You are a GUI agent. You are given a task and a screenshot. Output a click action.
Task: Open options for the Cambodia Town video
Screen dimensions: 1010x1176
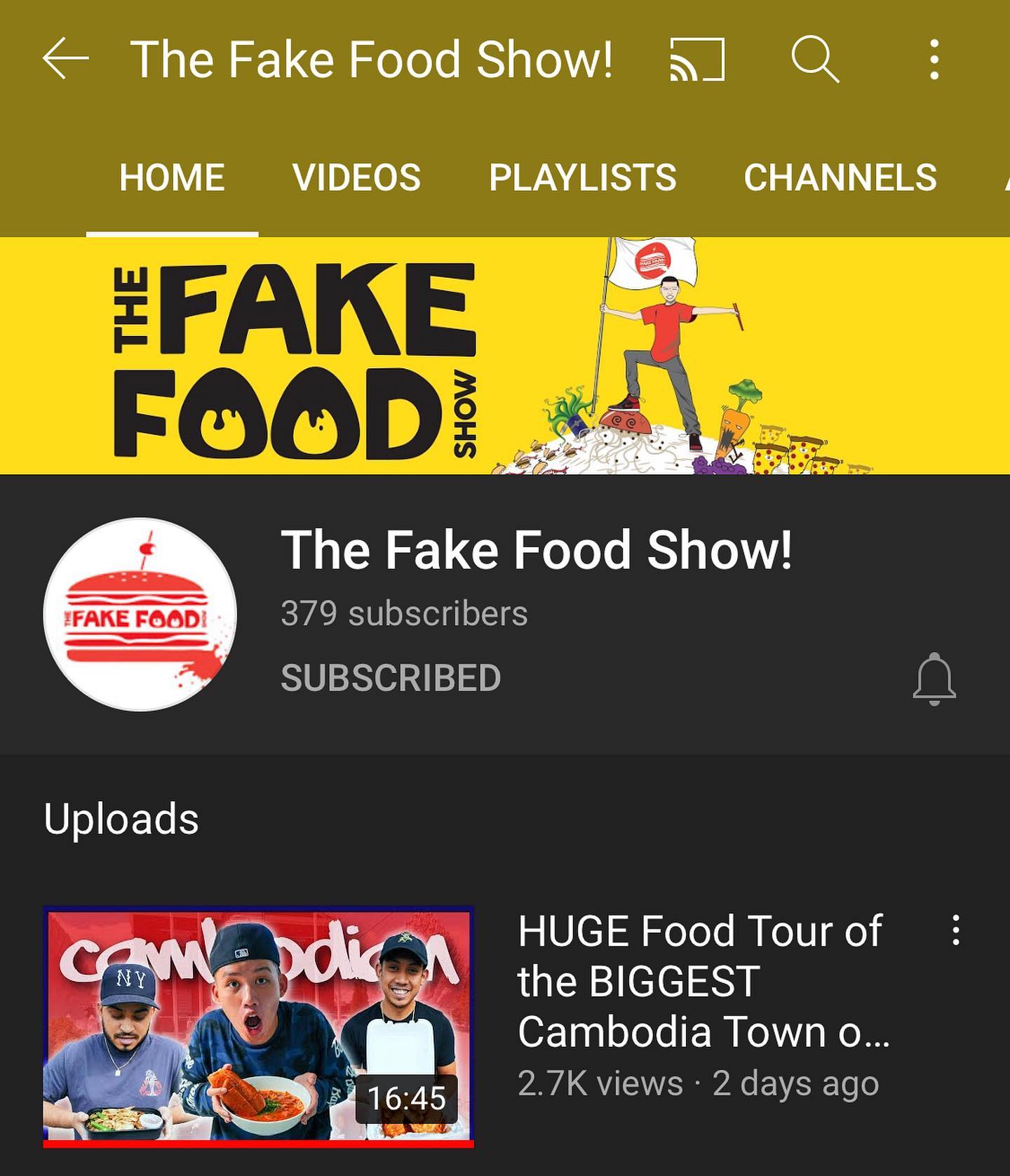click(x=955, y=930)
